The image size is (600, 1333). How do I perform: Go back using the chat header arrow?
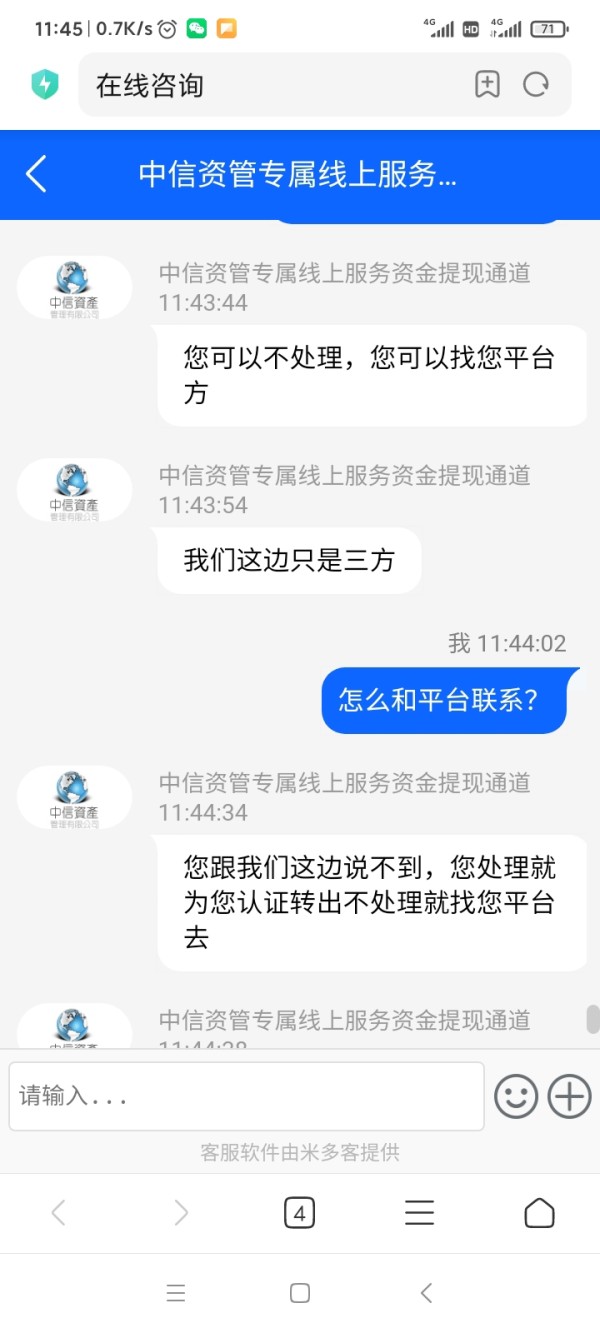(36, 174)
